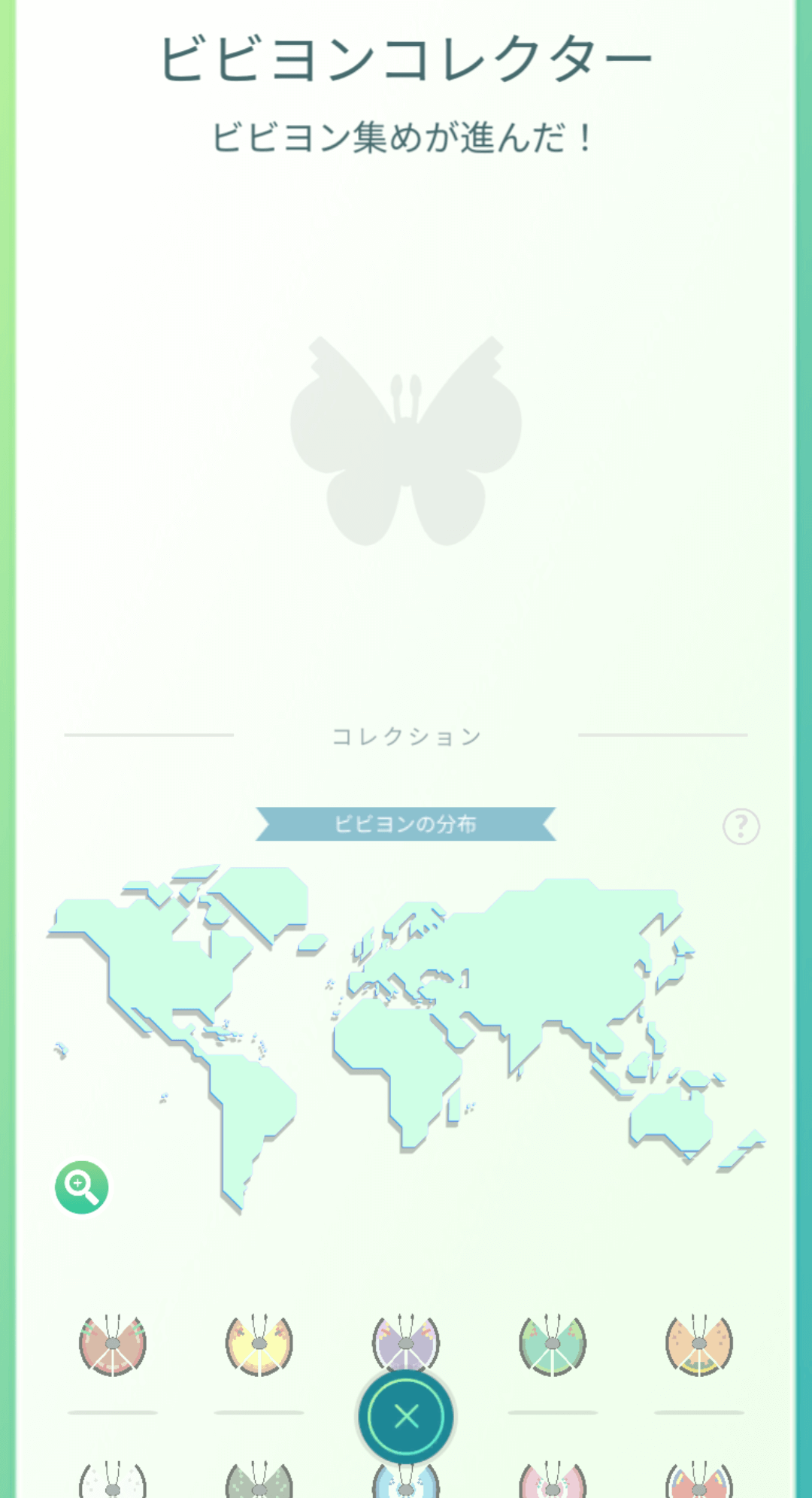The width and height of the screenshot is (812, 1498).
Task: Zoom into the Vivillon distribution map
Action: pos(81,1187)
